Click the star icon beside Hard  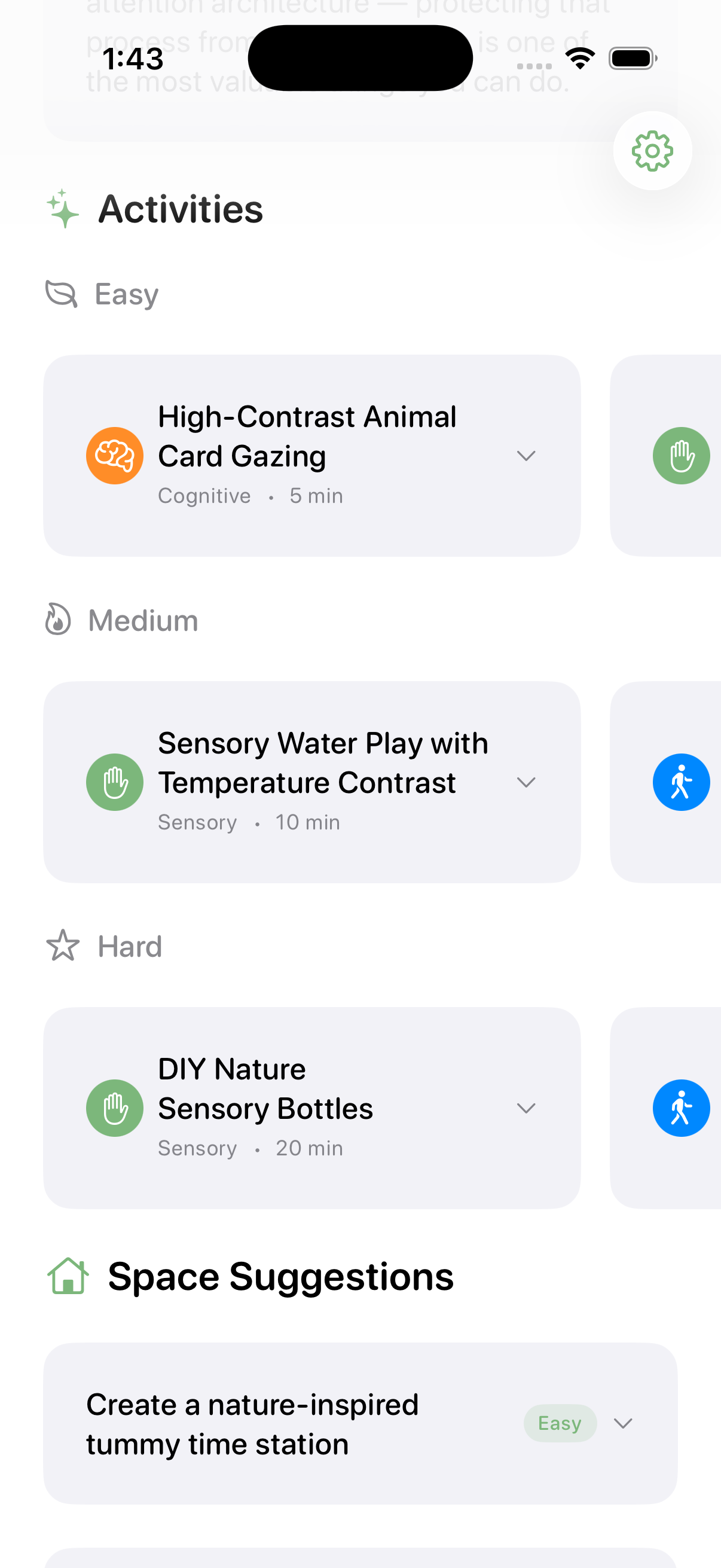click(x=62, y=945)
